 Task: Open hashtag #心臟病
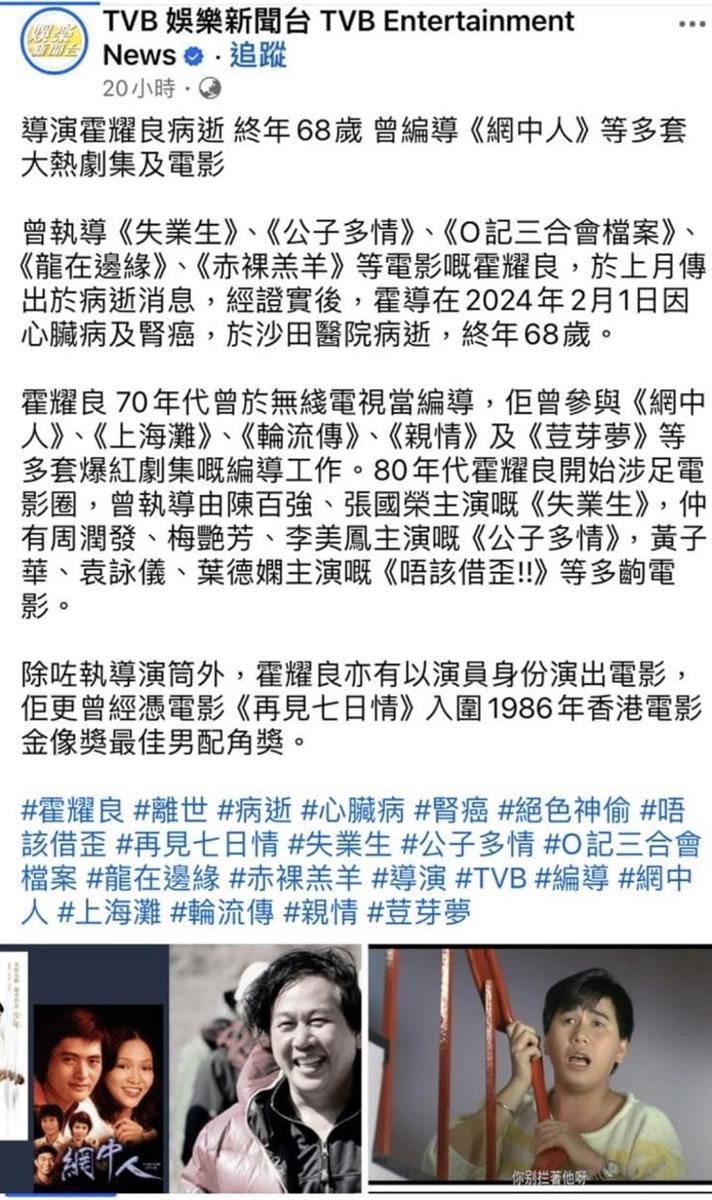352,807
